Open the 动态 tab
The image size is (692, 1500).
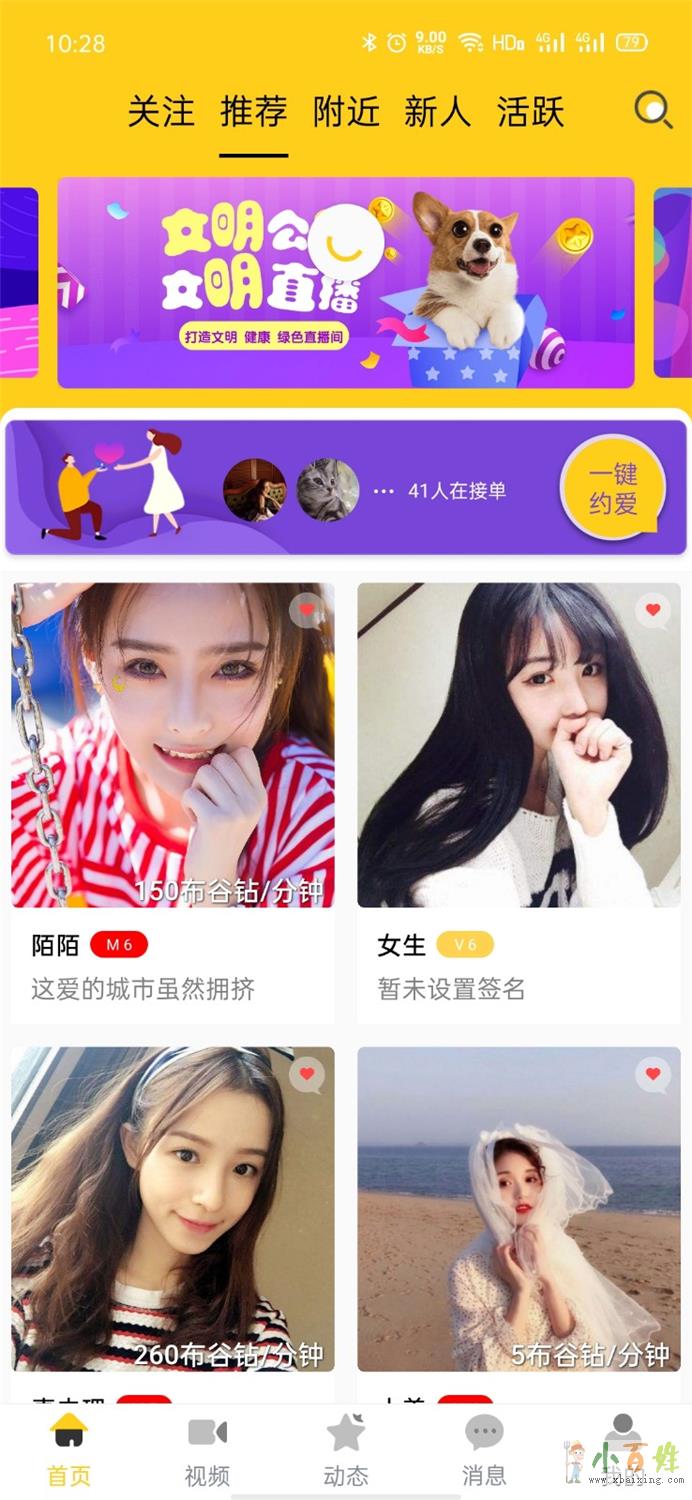tap(346, 1449)
